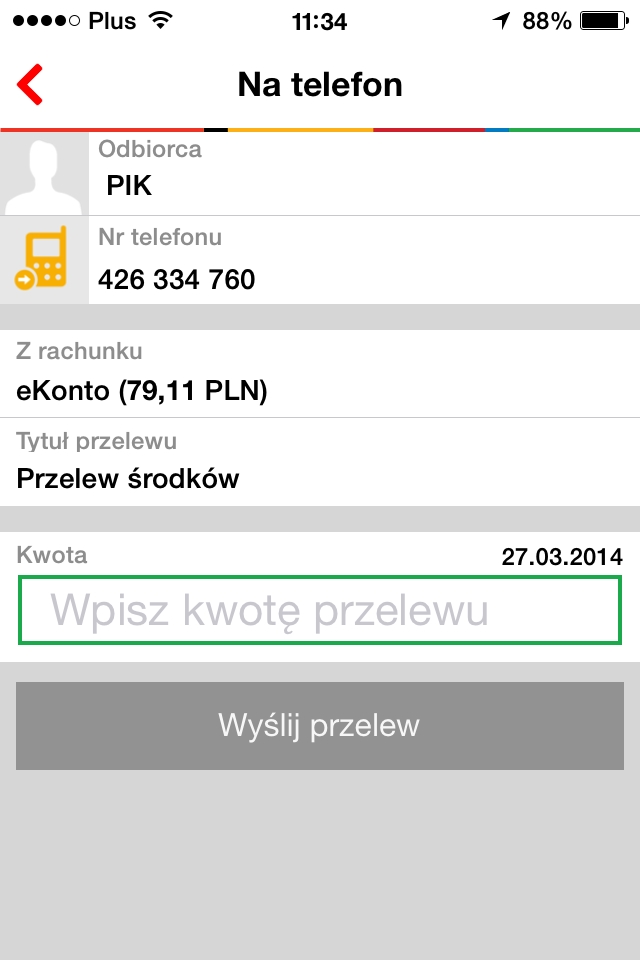Edit the phone number 426 334 760
640x960 pixels.
pyautogui.click(x=360, y=278)
